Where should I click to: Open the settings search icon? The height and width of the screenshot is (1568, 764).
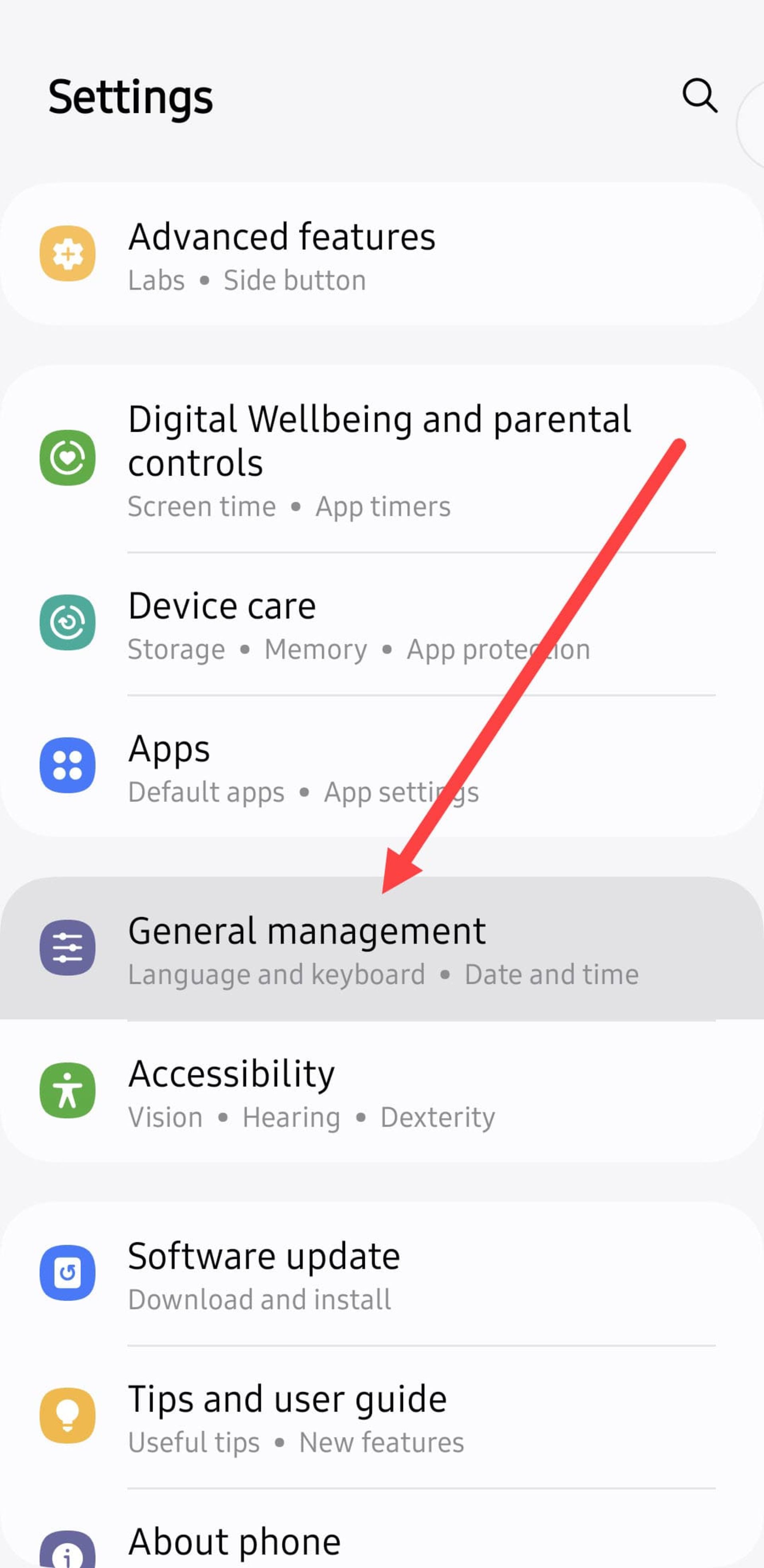(x=699, y=95)
